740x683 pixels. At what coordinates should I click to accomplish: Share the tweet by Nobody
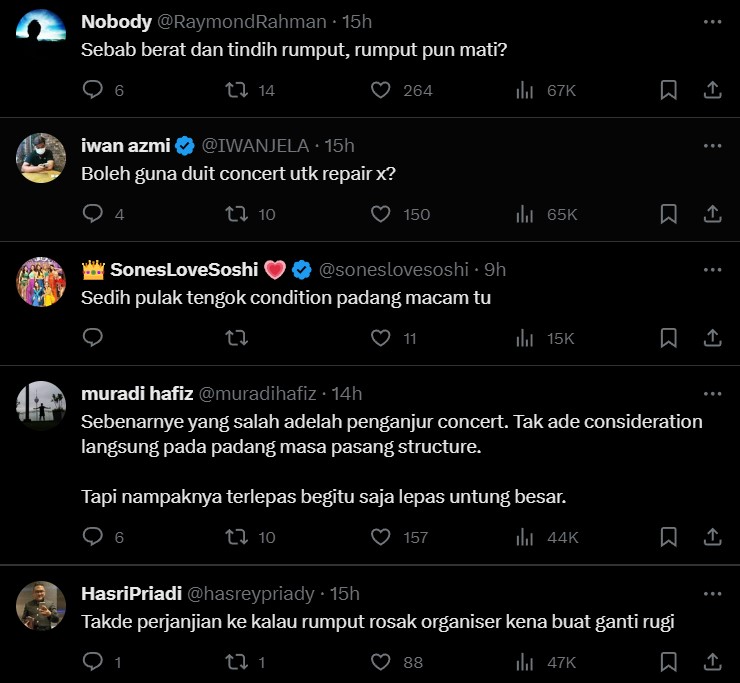point(713,90)
